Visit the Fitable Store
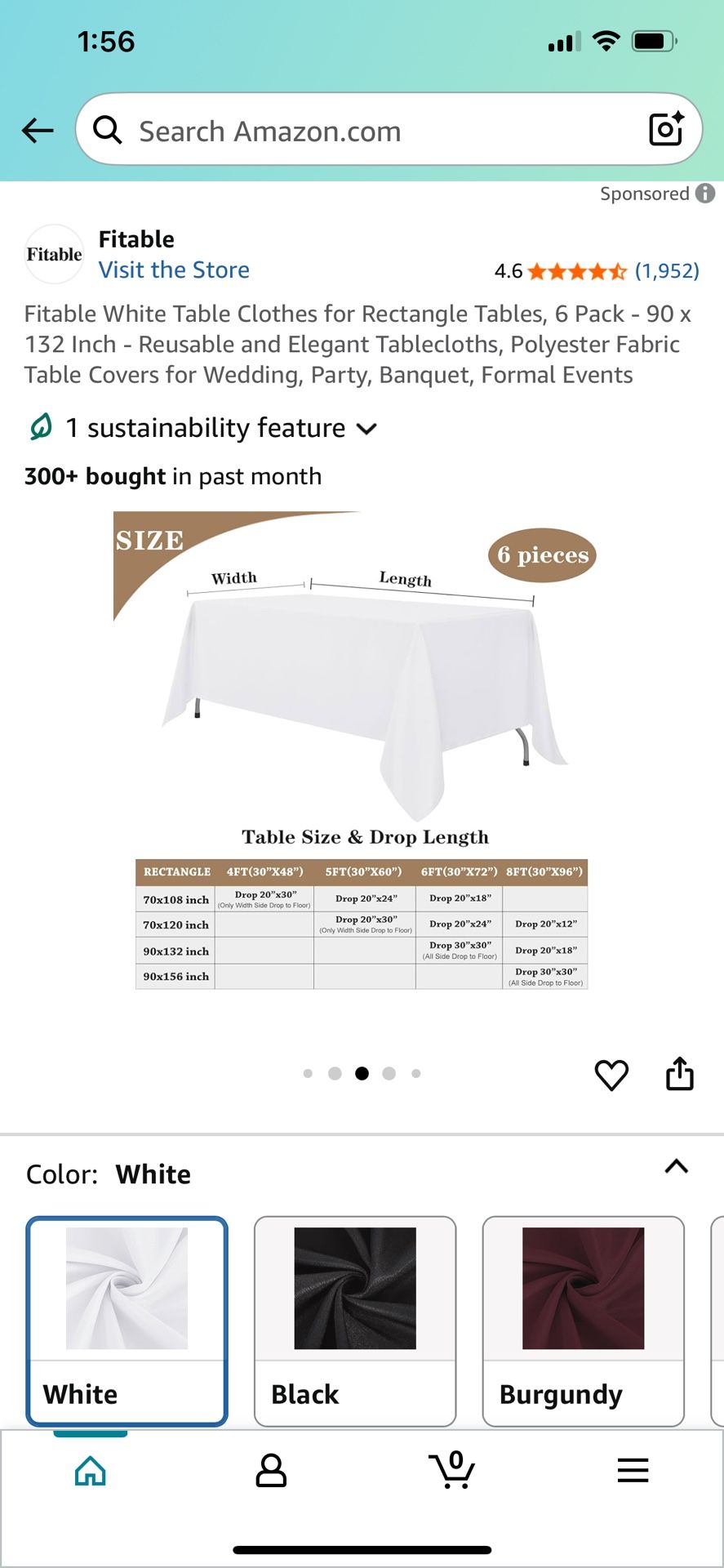The height and width of the screenshot is (1568, 724). (174, 270)
